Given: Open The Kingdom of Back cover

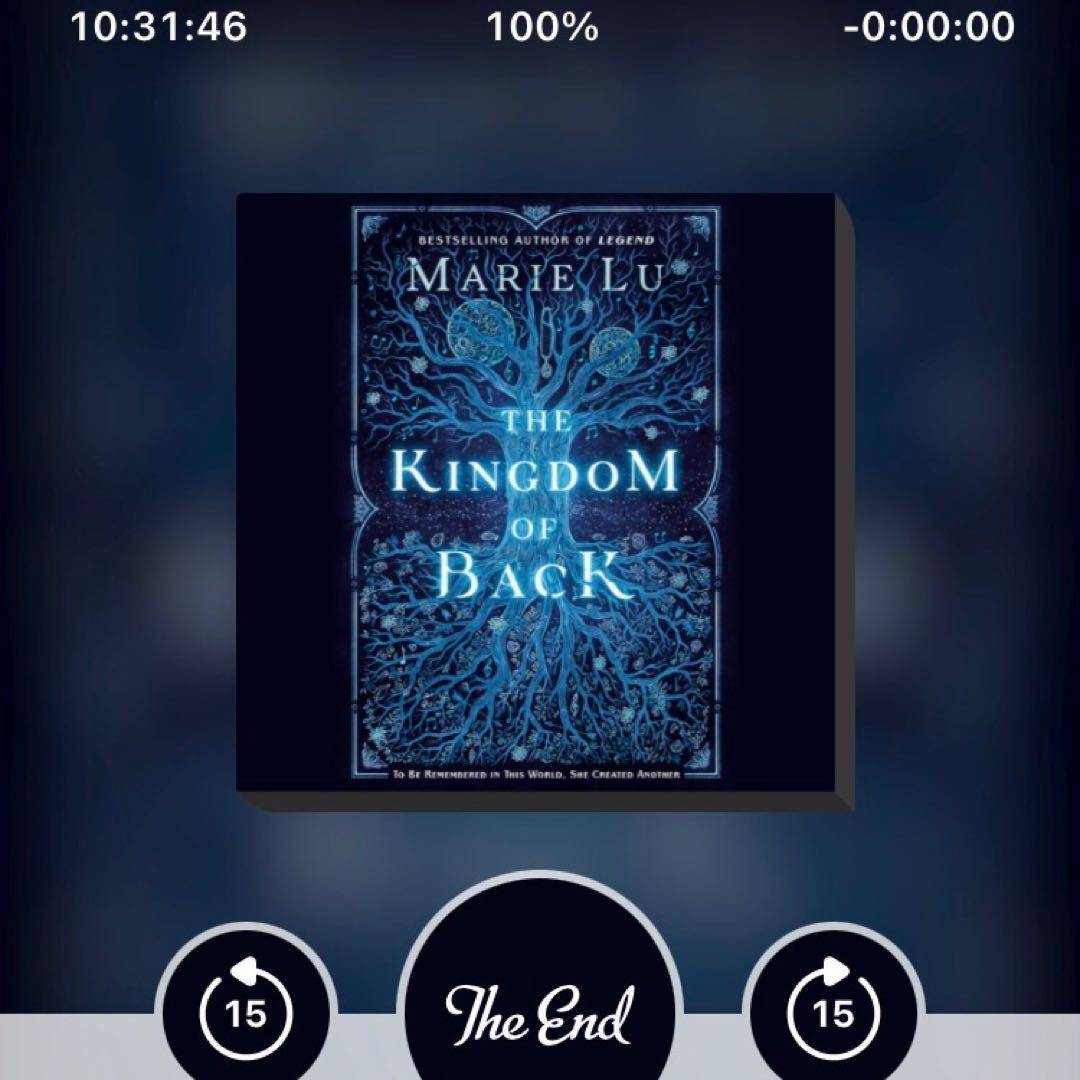Looking at the screenshot, I should (x=538, y=495).
